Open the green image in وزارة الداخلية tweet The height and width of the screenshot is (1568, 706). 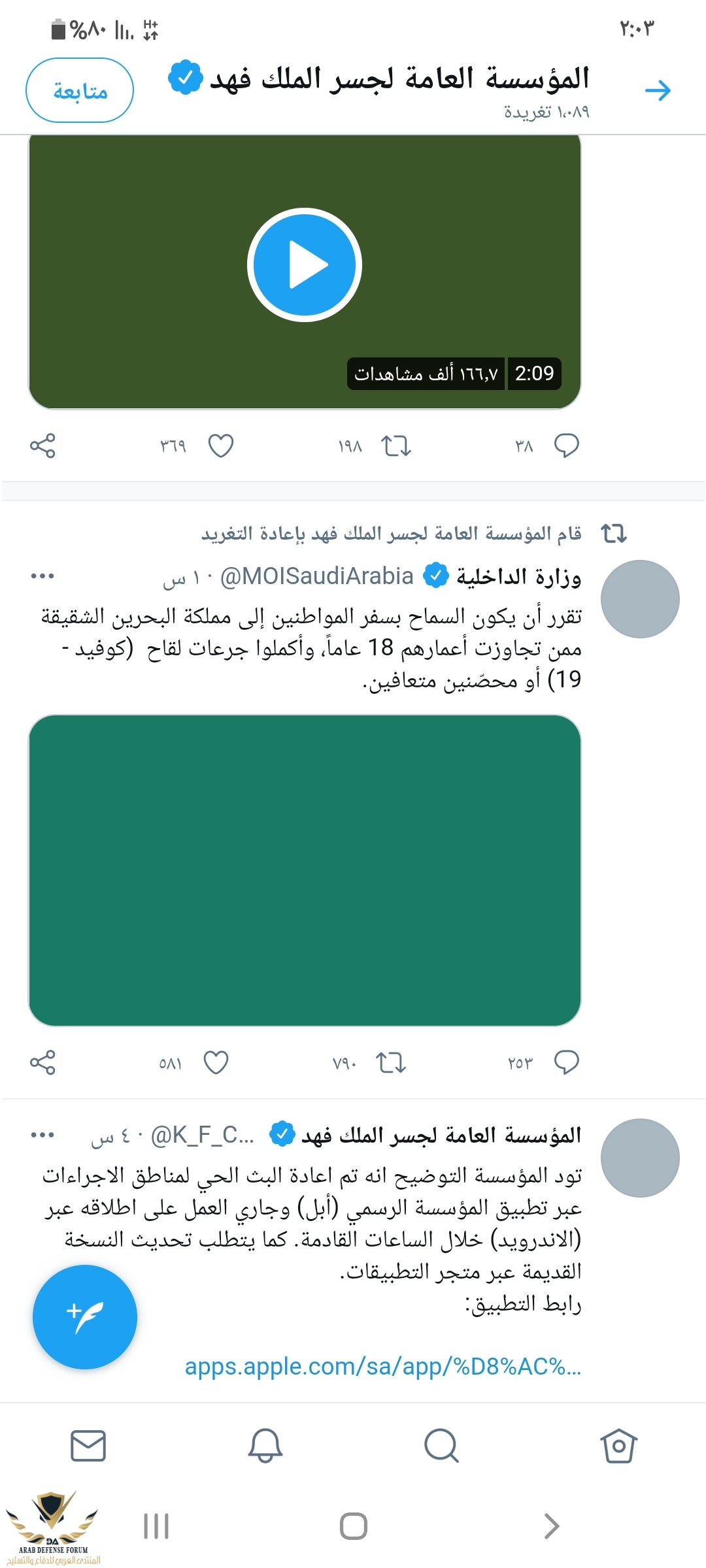coord(305,870)
